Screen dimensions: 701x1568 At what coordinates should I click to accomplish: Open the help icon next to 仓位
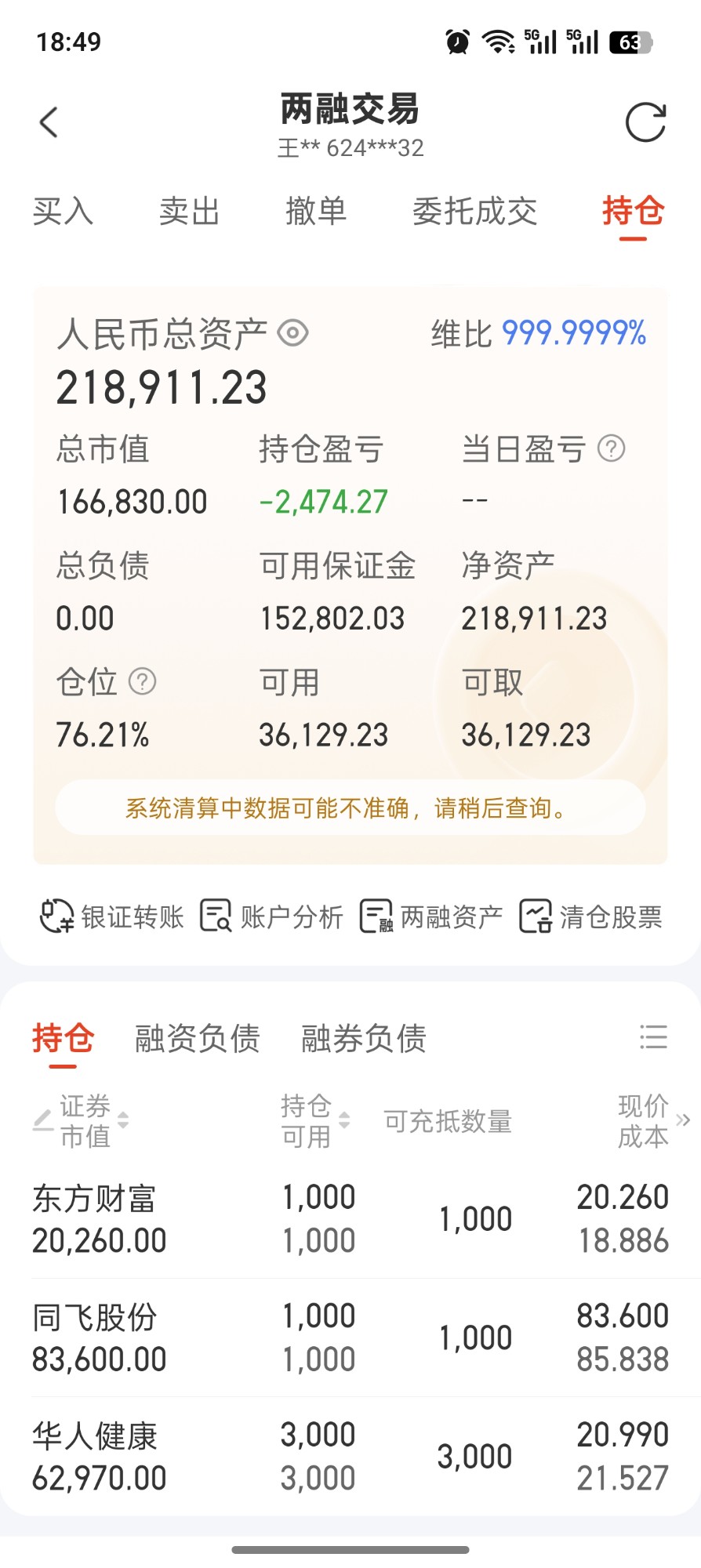[x=142, y=681]
